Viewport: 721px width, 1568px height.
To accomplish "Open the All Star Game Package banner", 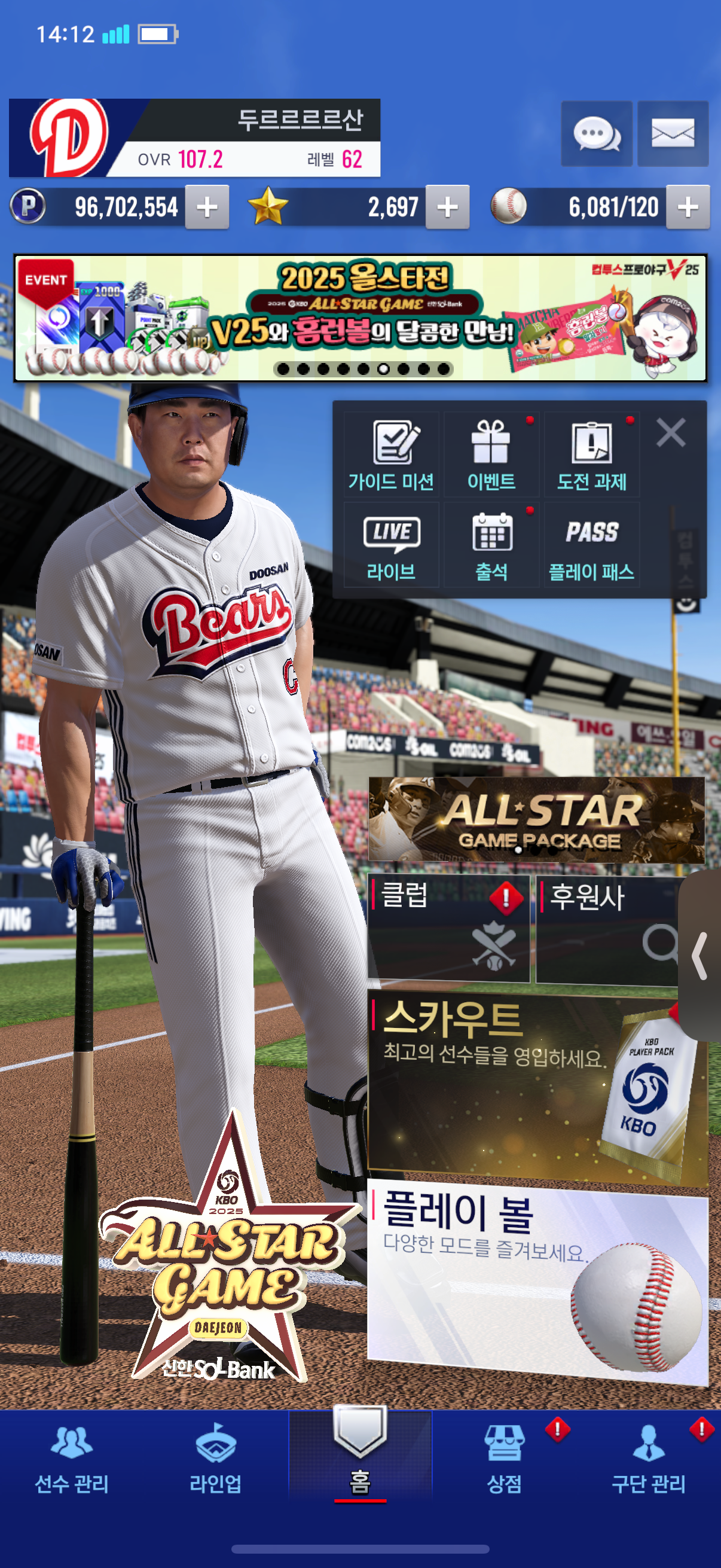I will (536, 820).
